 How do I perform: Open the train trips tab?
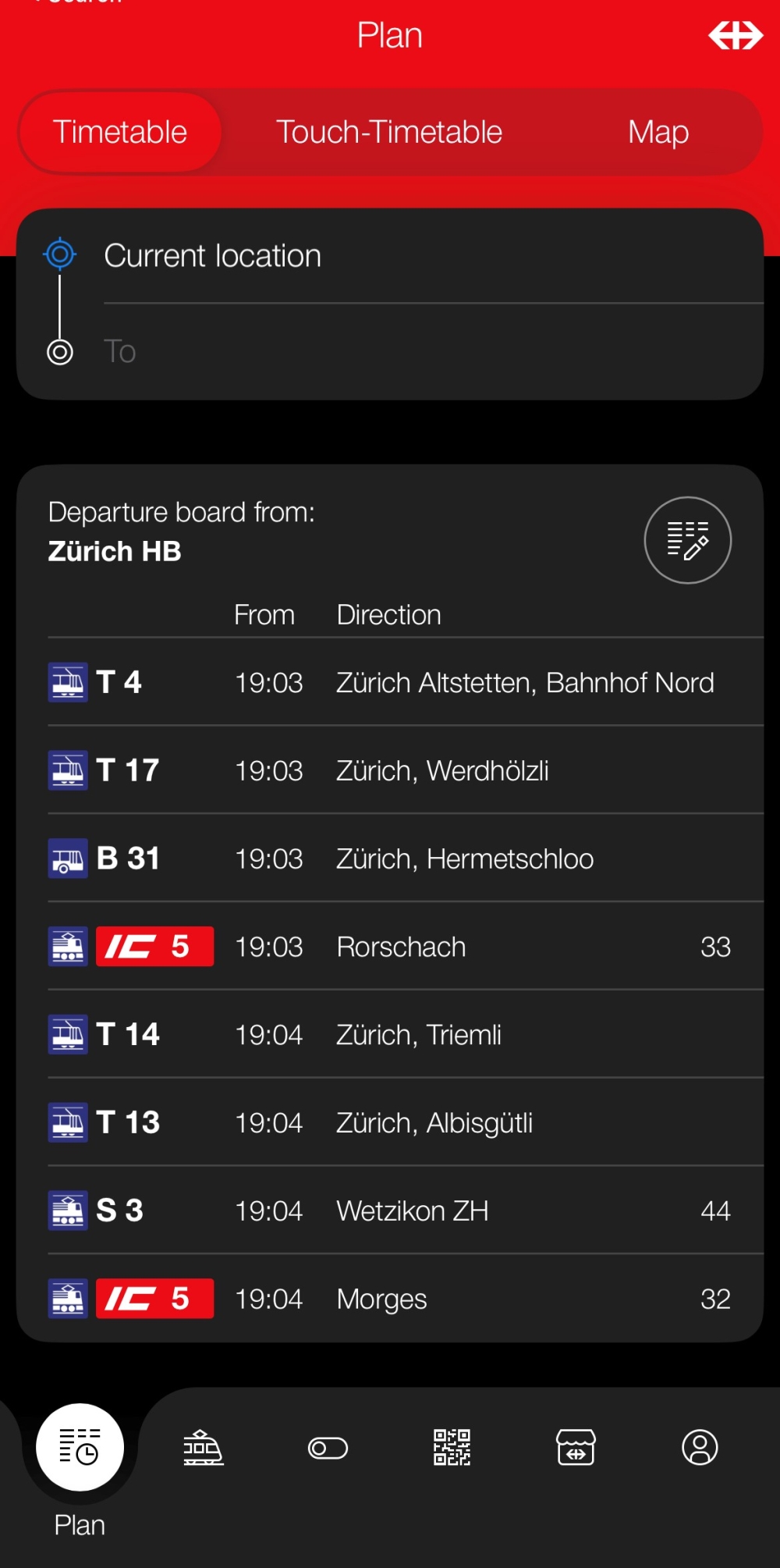(203, 1448)
